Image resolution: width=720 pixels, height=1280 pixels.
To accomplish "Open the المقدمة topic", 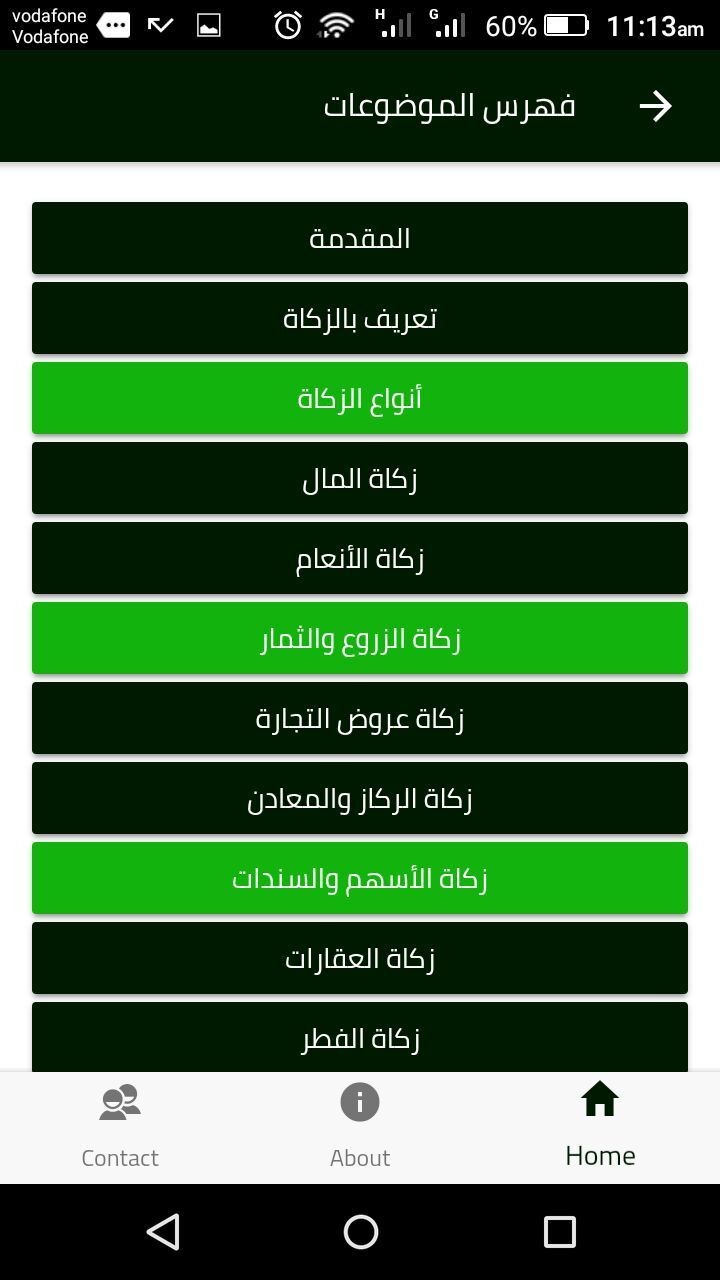I will click(360, 238).
